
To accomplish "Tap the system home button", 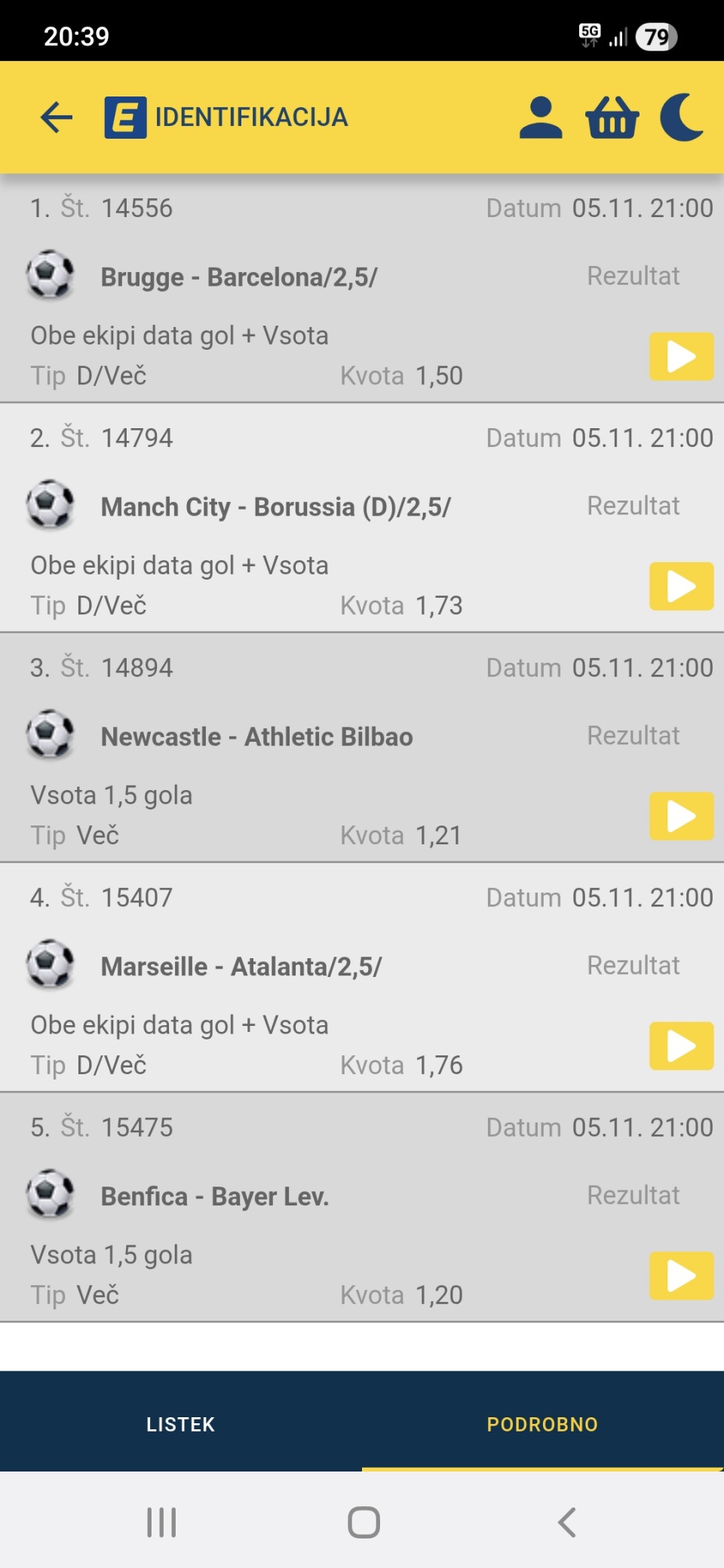I will pos(364,1522).
